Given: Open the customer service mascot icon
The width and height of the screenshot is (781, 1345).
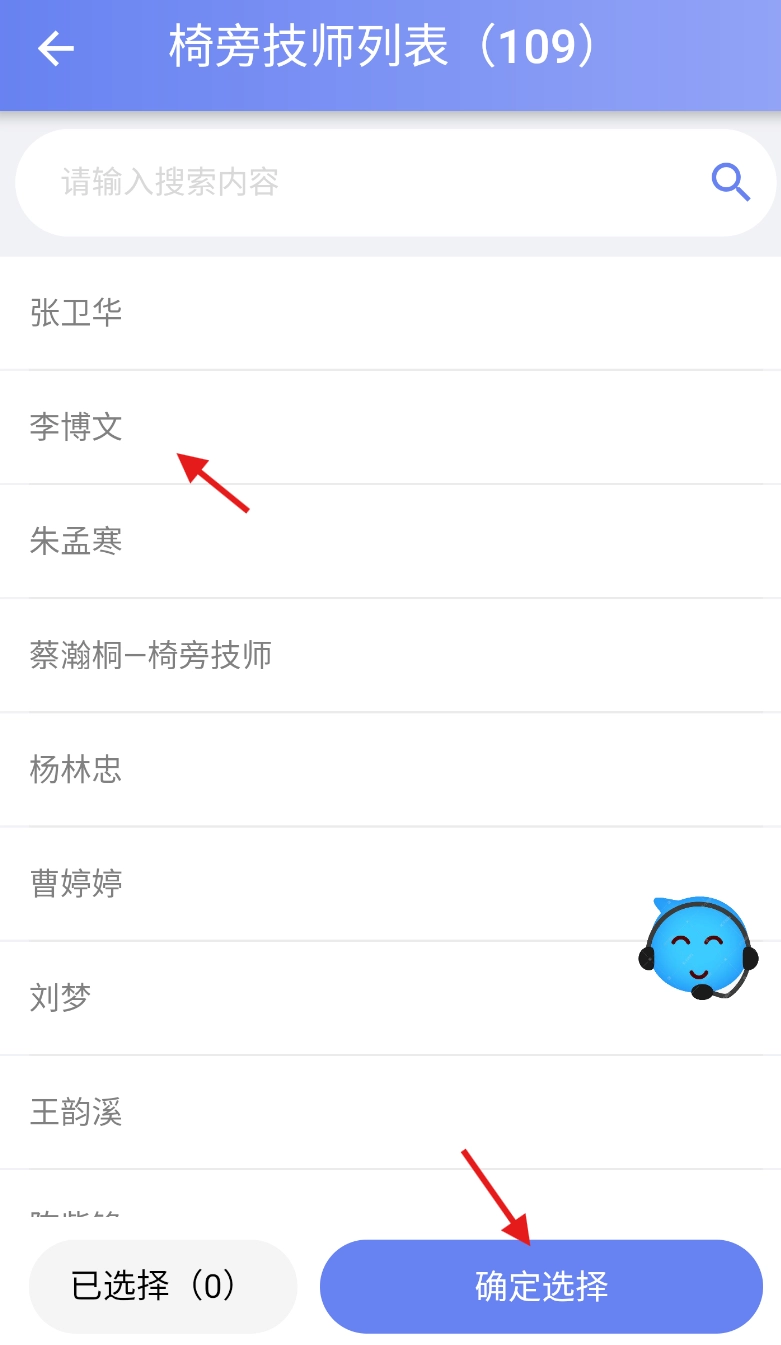Looking at the screenshot, I should [698, 947].
